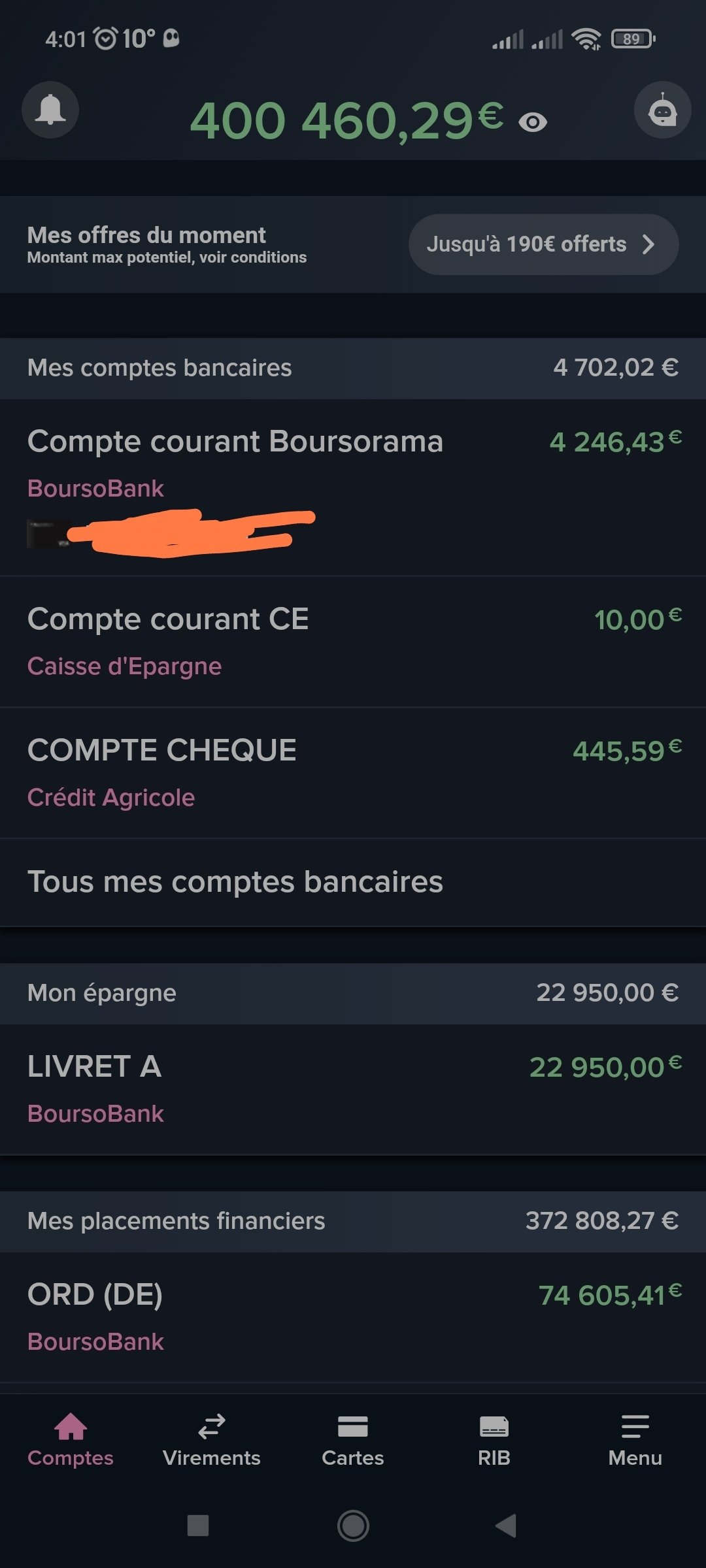Open COMPTE CHEQUE at Crédit Agricole

[x=353, y=774]
